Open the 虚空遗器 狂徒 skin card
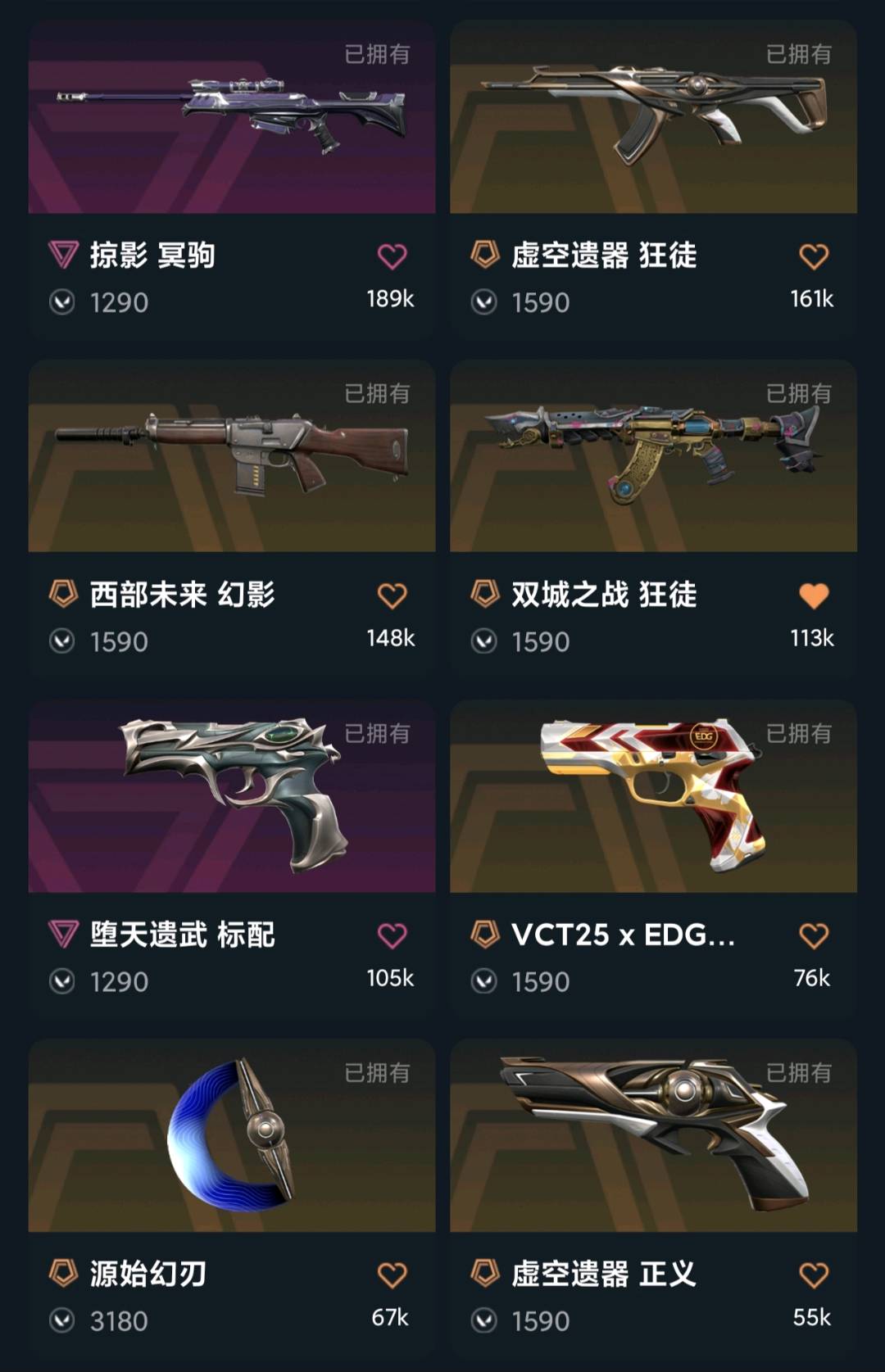 coord(653,119)
